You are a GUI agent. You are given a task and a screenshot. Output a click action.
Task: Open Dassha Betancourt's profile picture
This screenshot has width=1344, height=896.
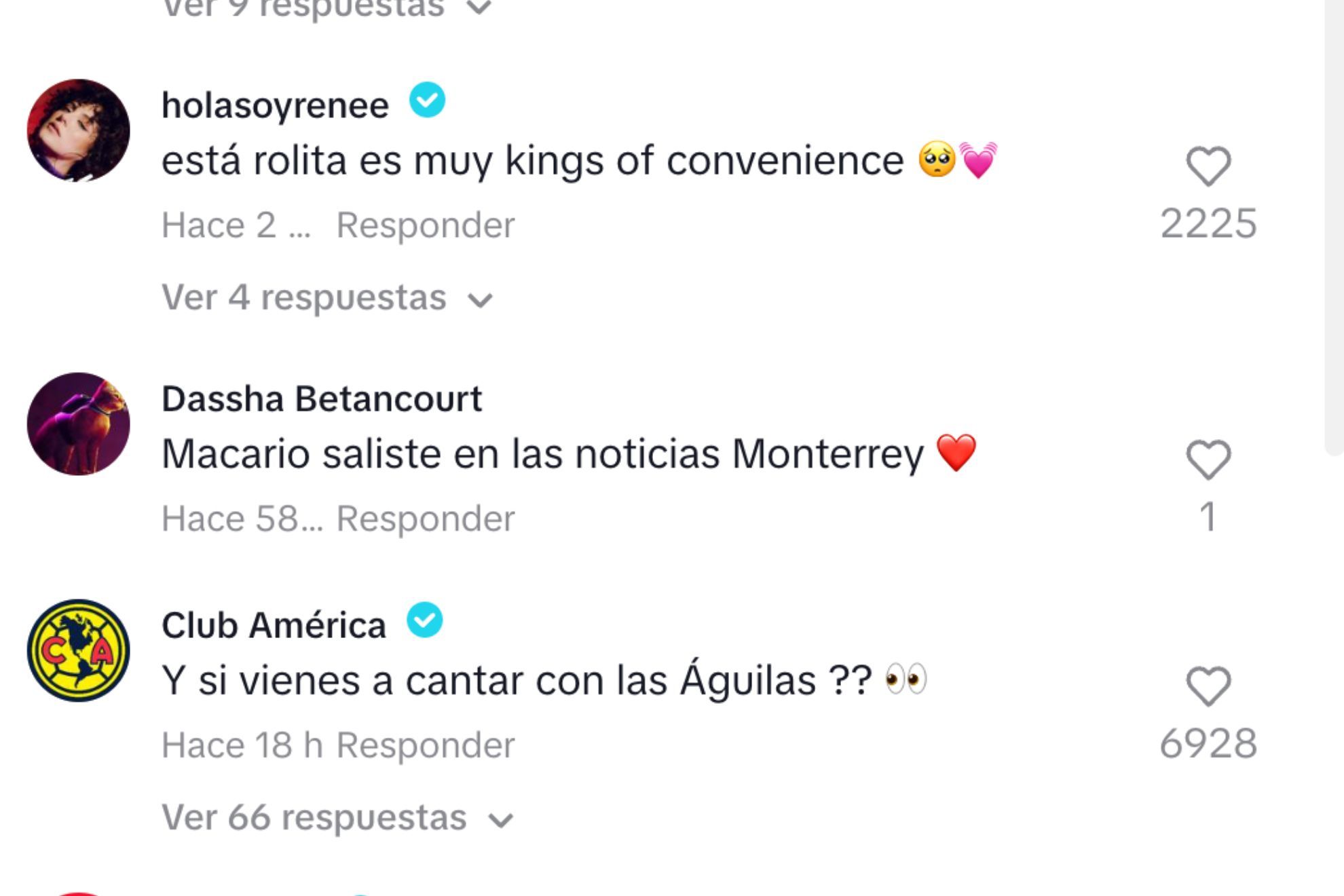coord(79,424)
